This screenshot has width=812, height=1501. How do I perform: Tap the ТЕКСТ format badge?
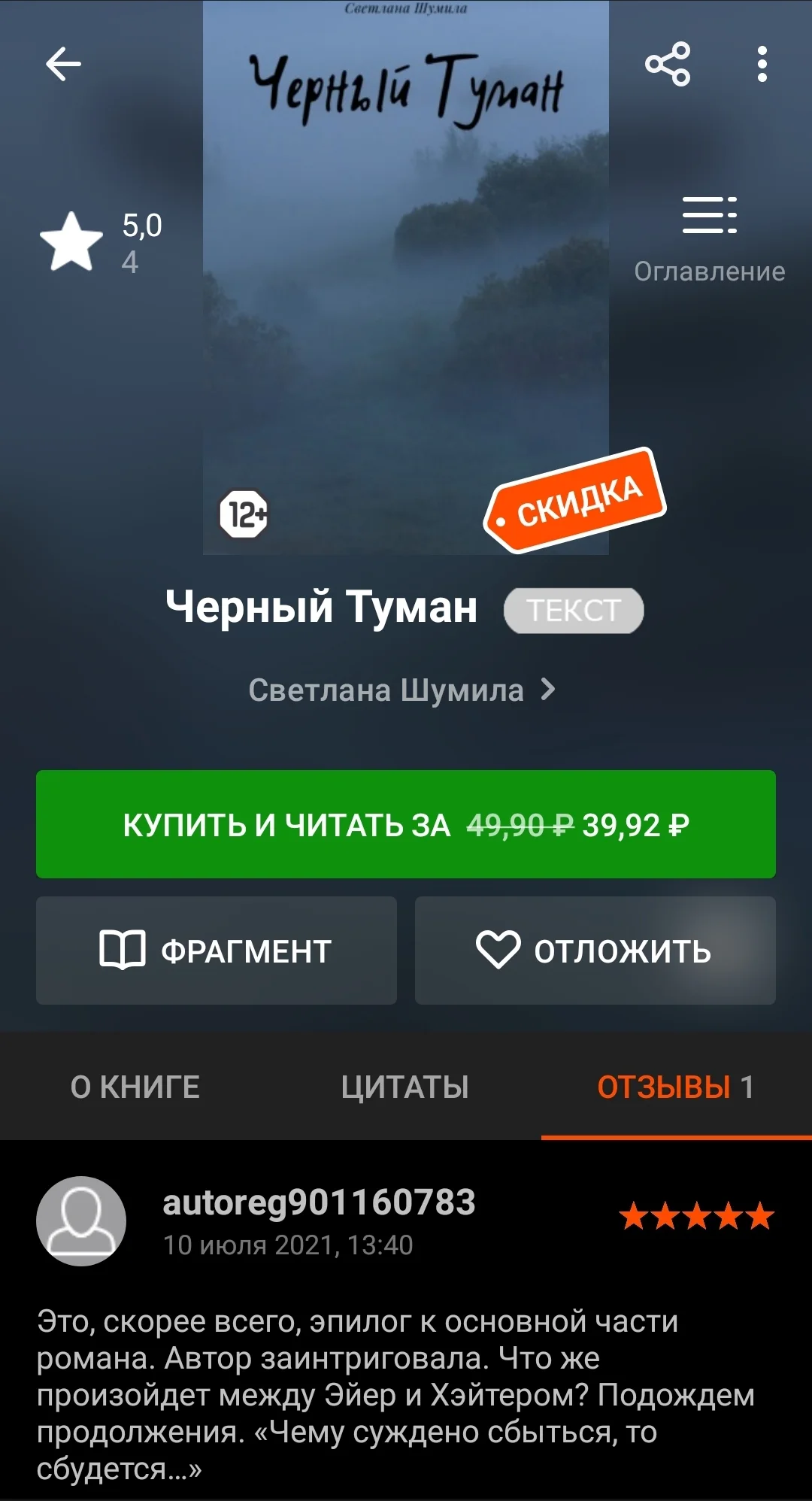pyautogui.click(x=573, y=610)
